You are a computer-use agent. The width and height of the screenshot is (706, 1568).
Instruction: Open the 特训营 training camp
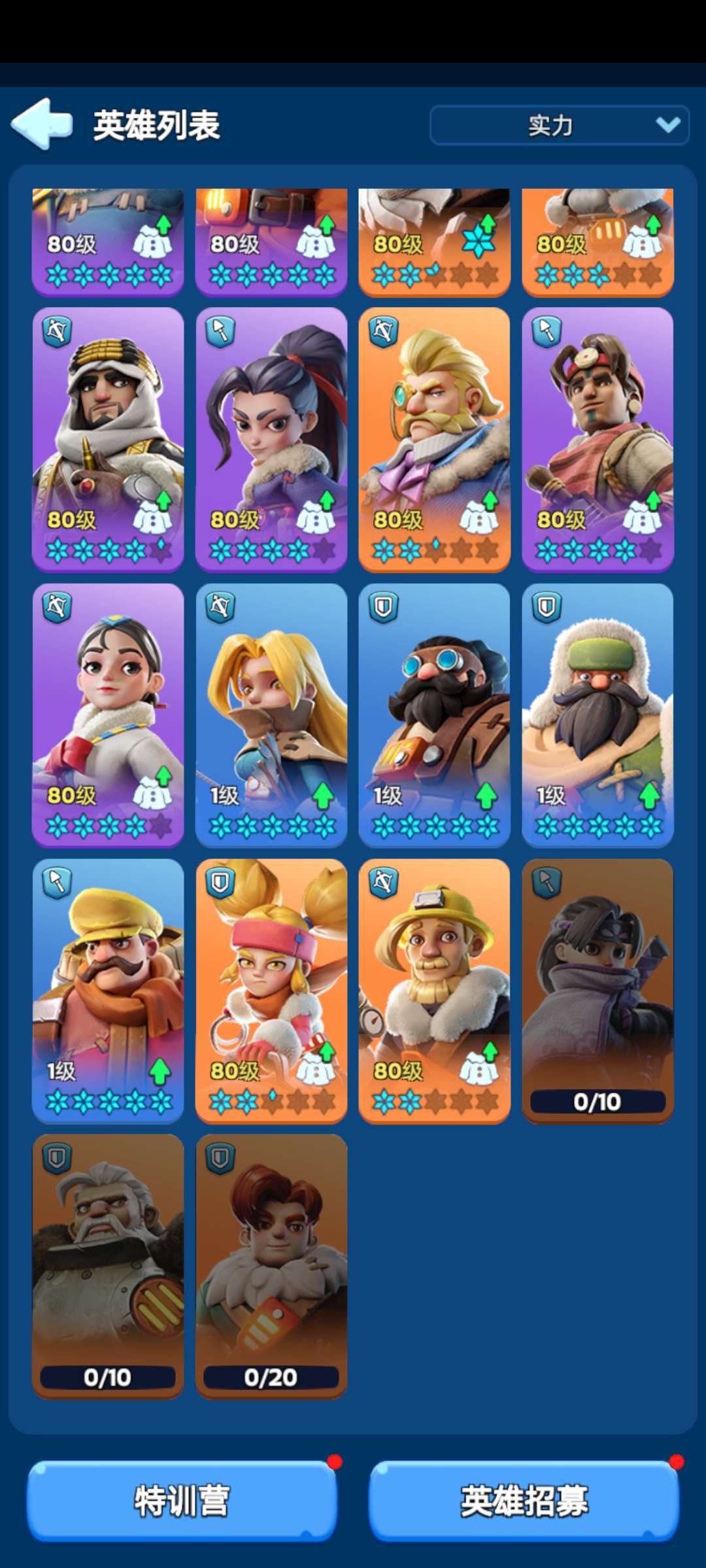(x=182, y=1501)
